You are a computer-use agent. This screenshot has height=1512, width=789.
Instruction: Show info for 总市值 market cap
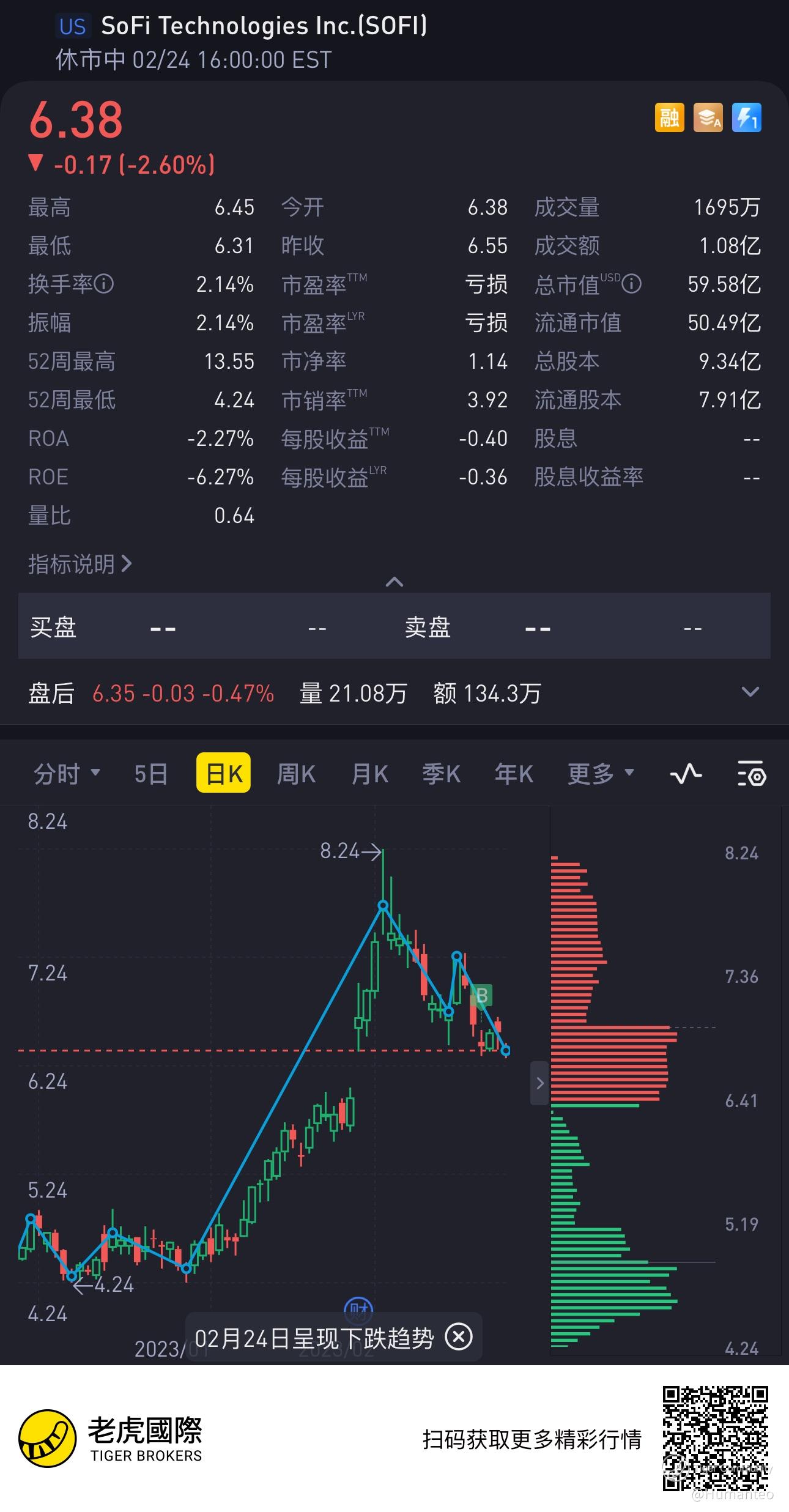[632, 284]
